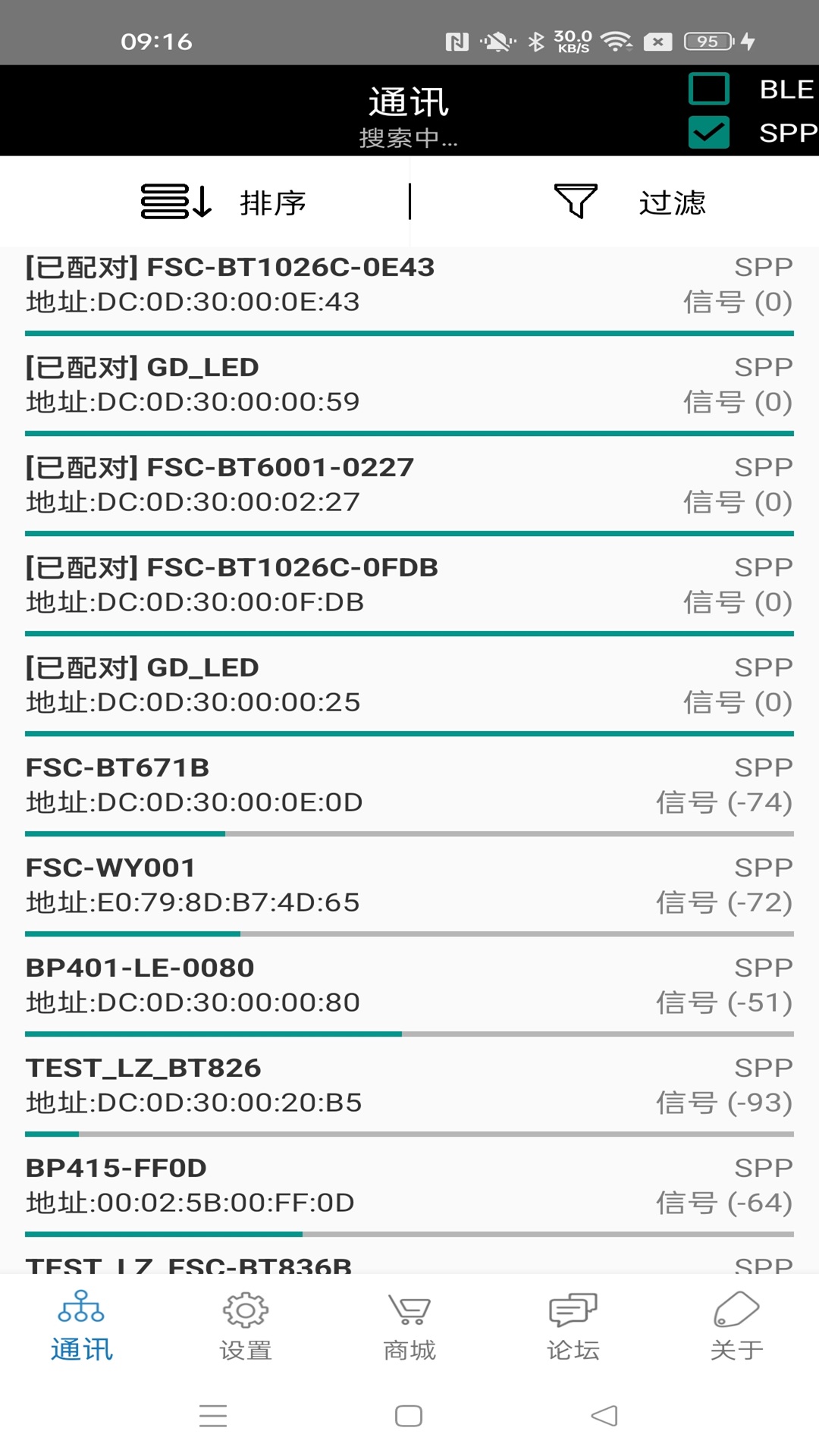
Task: Tap the Bluetooth icon in the status bar
Action: (x=538, y=42)
